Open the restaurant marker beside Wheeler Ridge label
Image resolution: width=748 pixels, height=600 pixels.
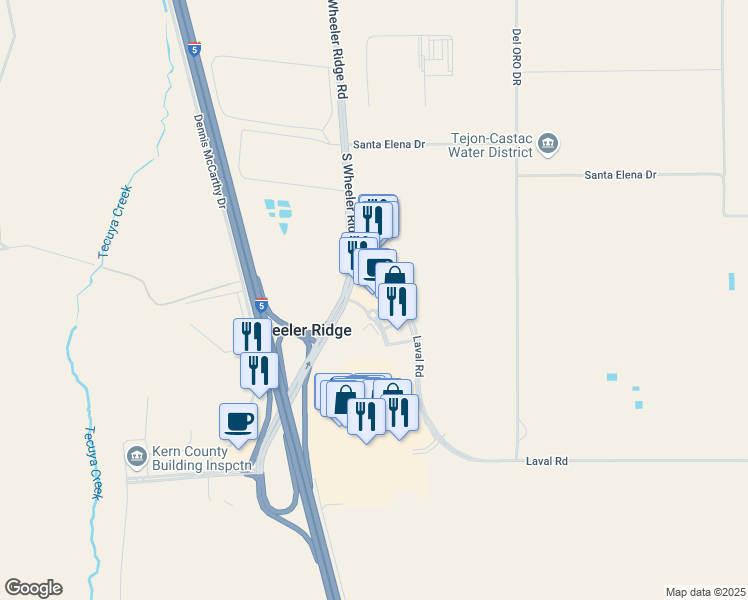(x=252, y=336)
